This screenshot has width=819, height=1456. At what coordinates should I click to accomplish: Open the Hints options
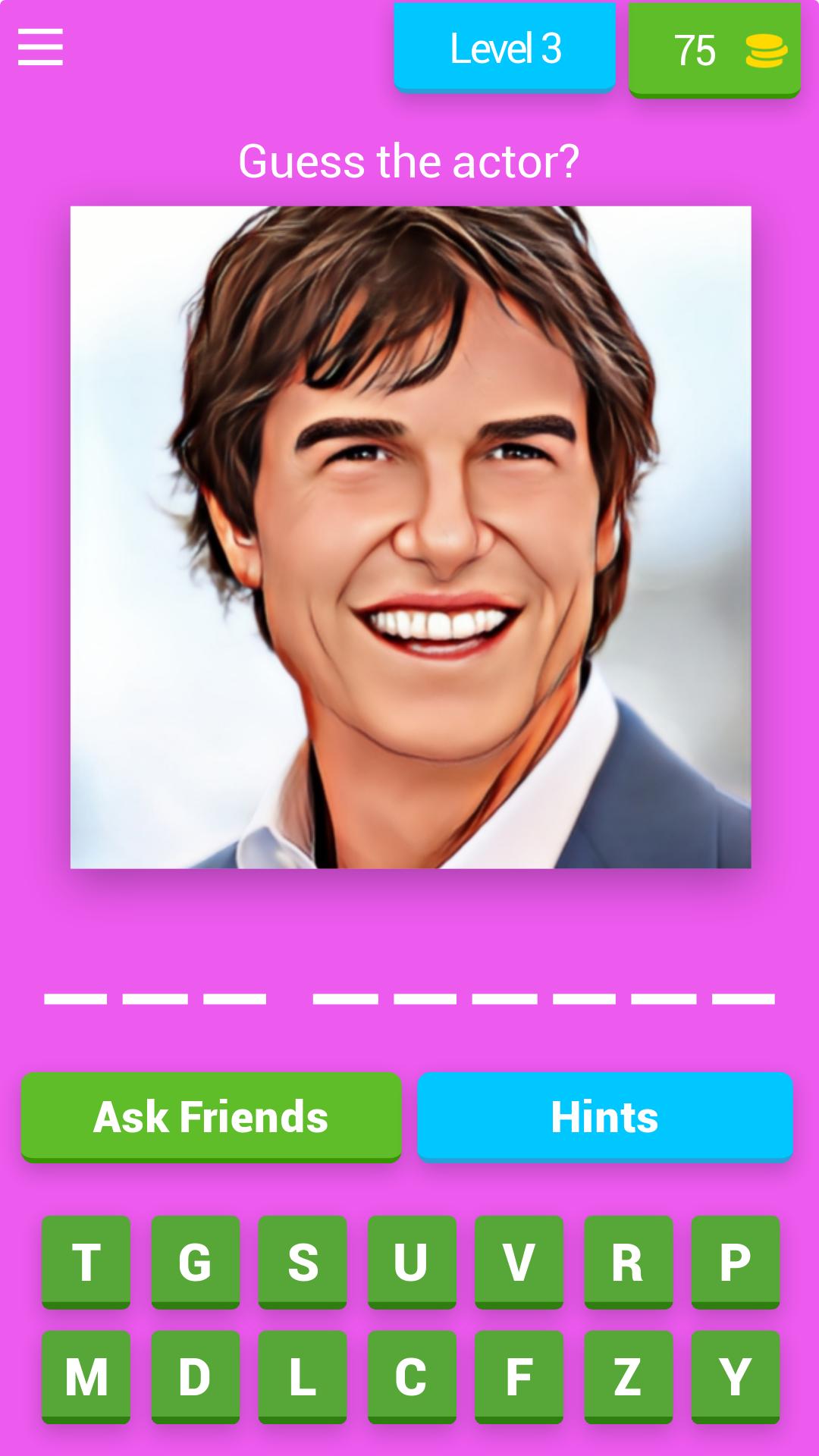[605, 1117]
